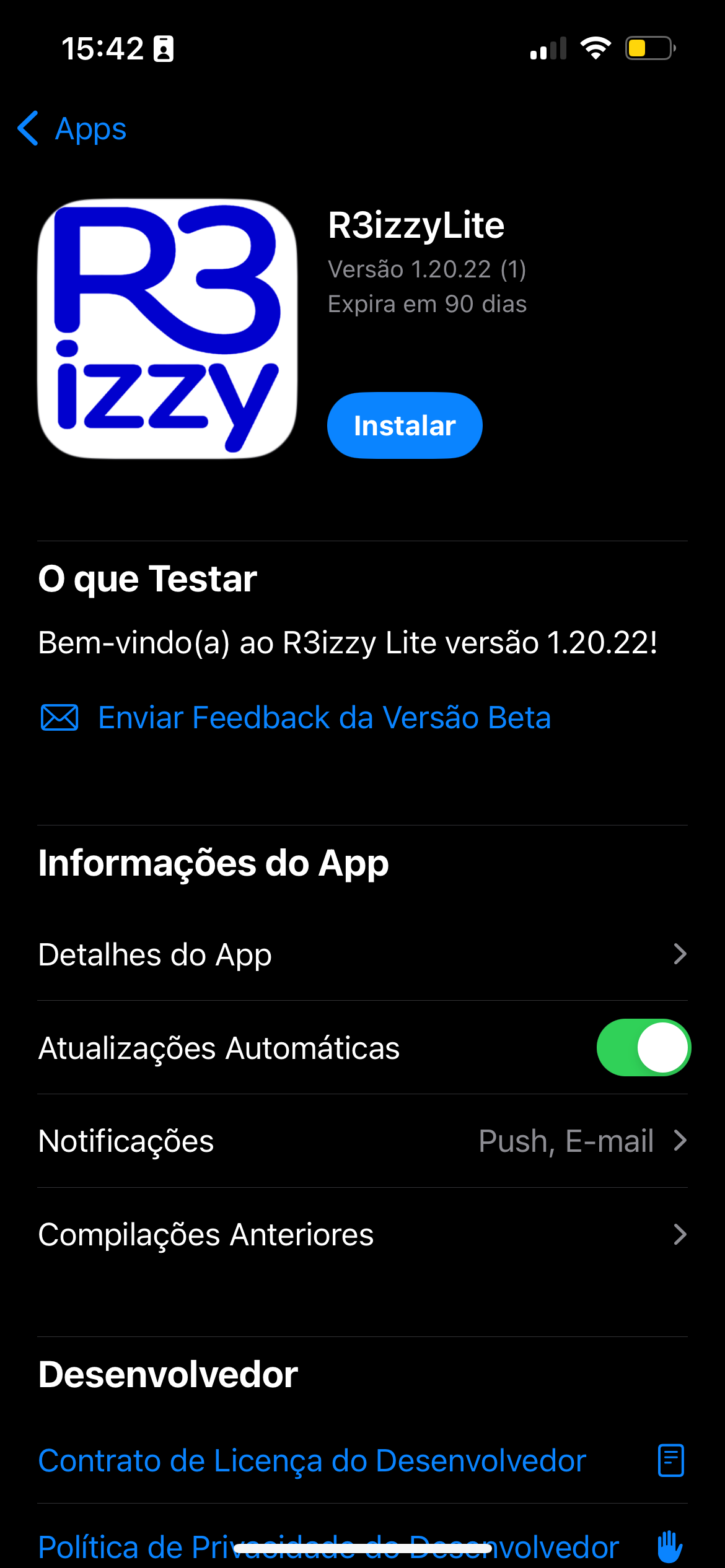View Compilações Anteriores

[x=362, y=1234]
